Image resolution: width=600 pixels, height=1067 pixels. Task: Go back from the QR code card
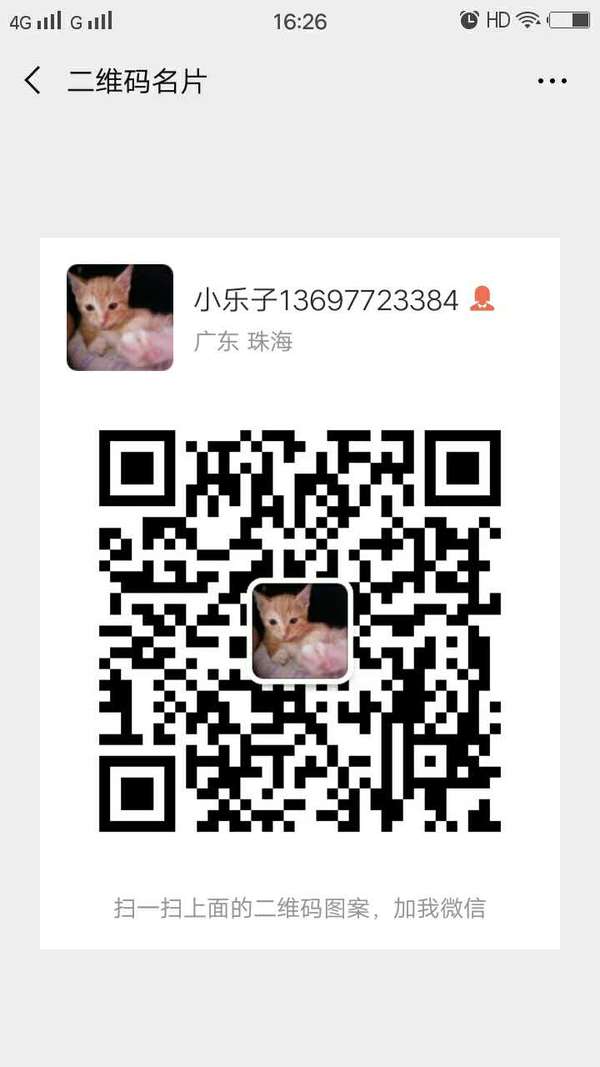33,81
